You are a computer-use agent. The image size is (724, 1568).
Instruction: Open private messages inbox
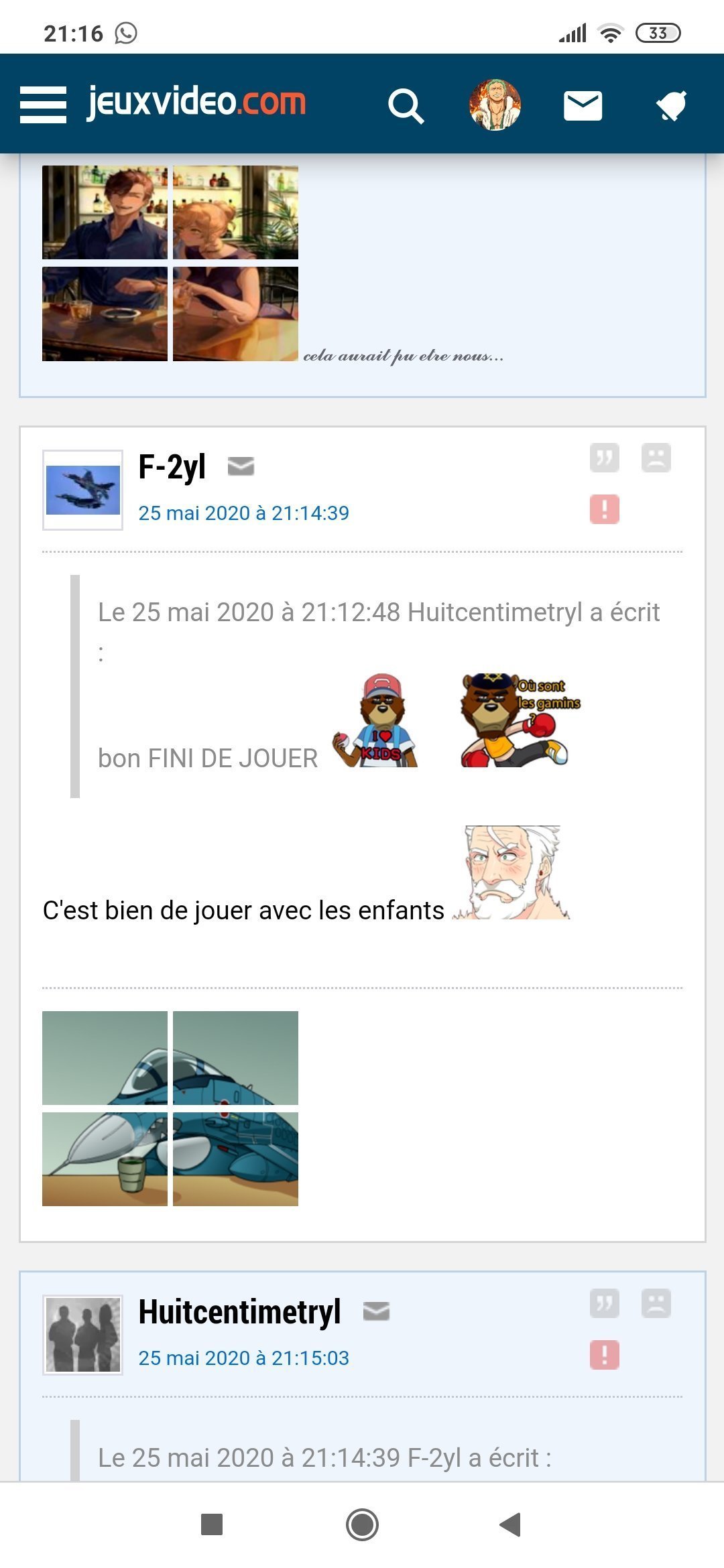(x=583, y=106)
